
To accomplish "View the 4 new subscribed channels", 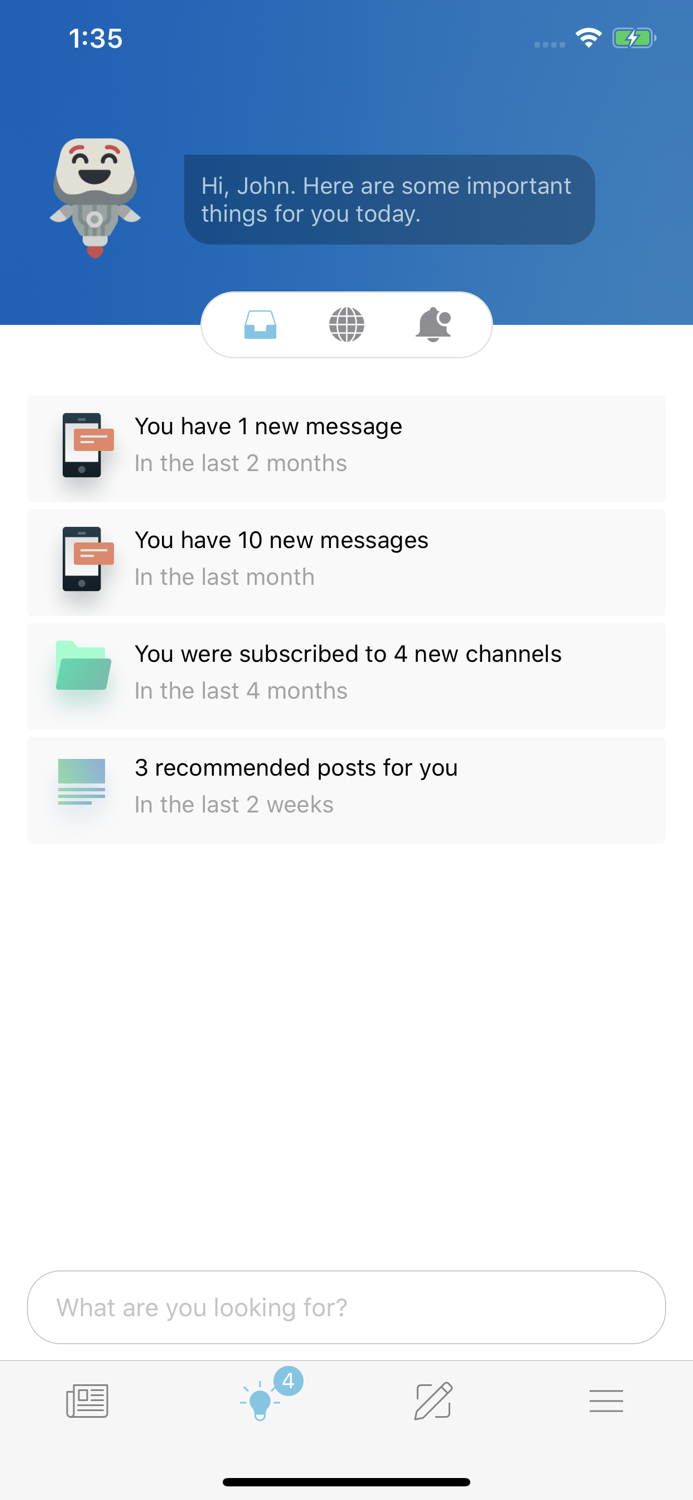I will point(346,676).
